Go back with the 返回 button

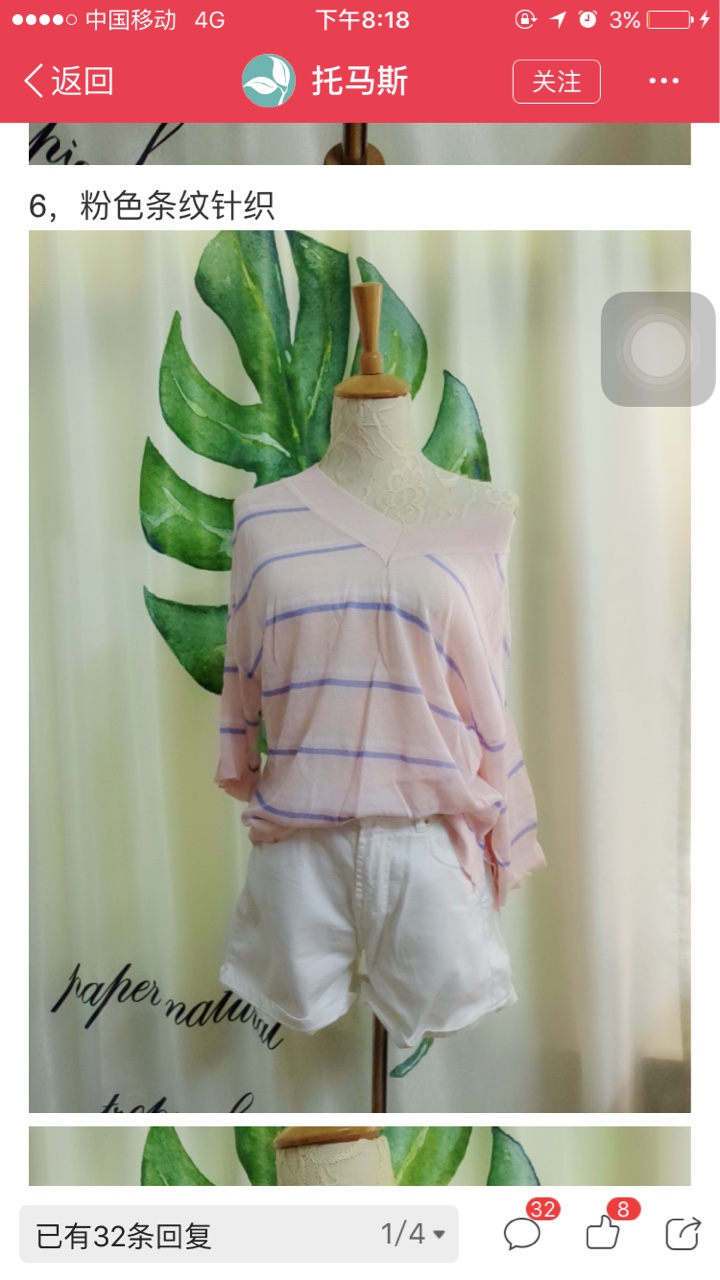tap(68, 81)
